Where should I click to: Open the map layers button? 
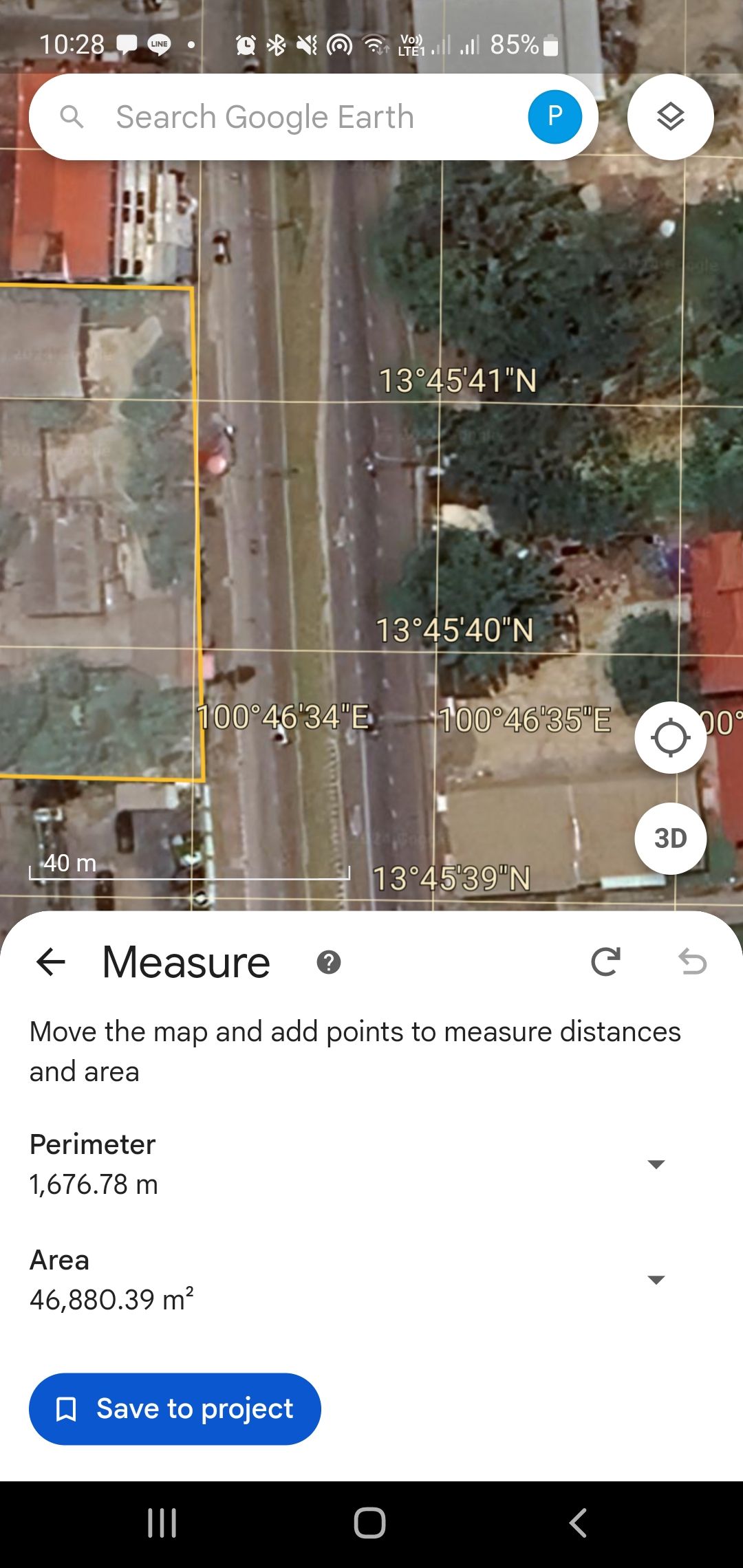pyautogui.click(x=670, y=117)
